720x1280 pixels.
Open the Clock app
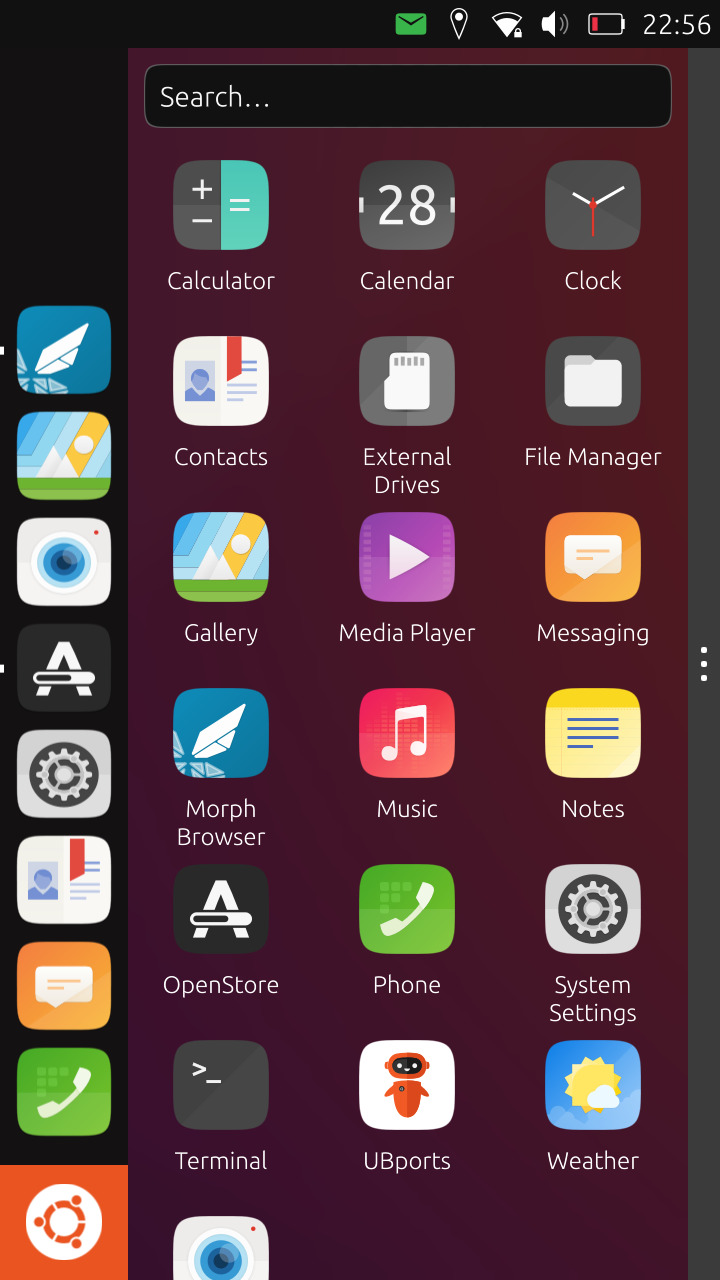(x=593, y=206)
